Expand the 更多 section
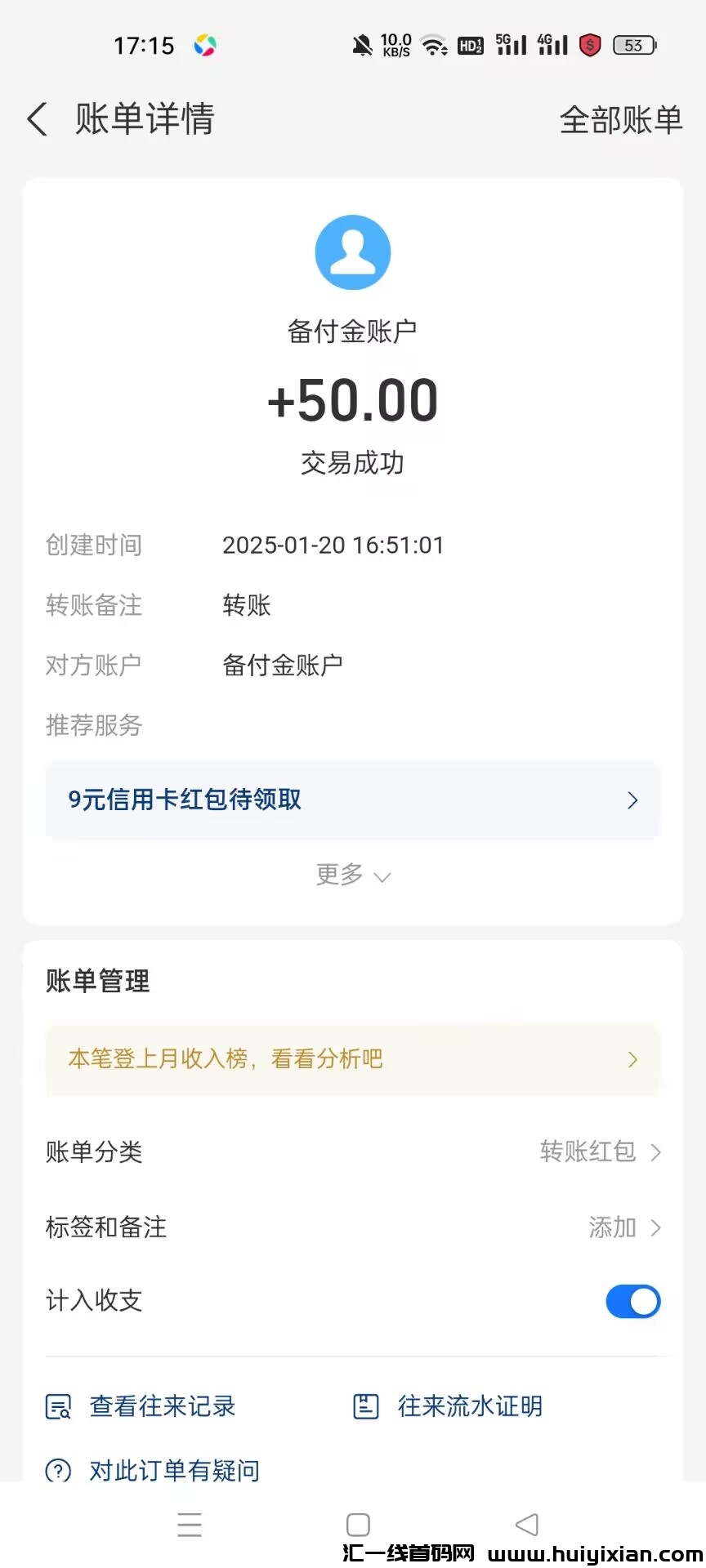 click(353, 875)
